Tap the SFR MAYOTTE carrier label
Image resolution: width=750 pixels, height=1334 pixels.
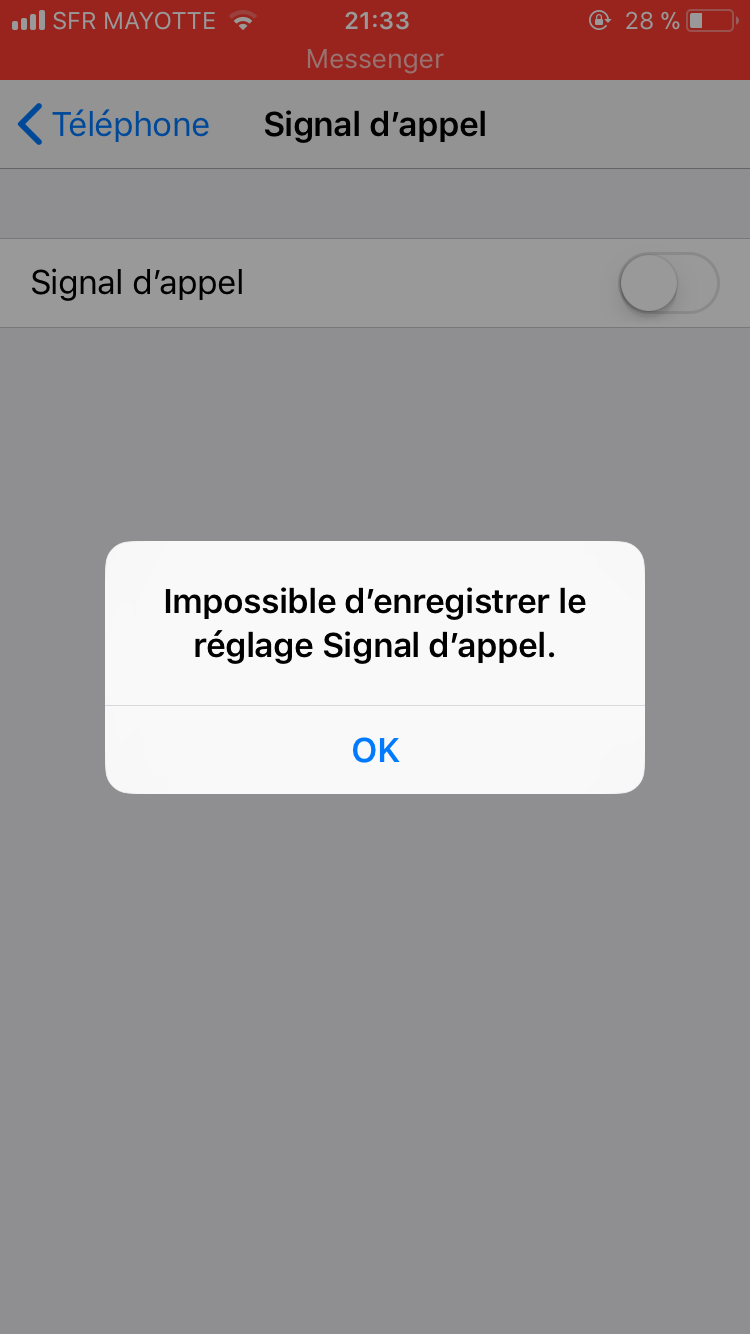135,18
